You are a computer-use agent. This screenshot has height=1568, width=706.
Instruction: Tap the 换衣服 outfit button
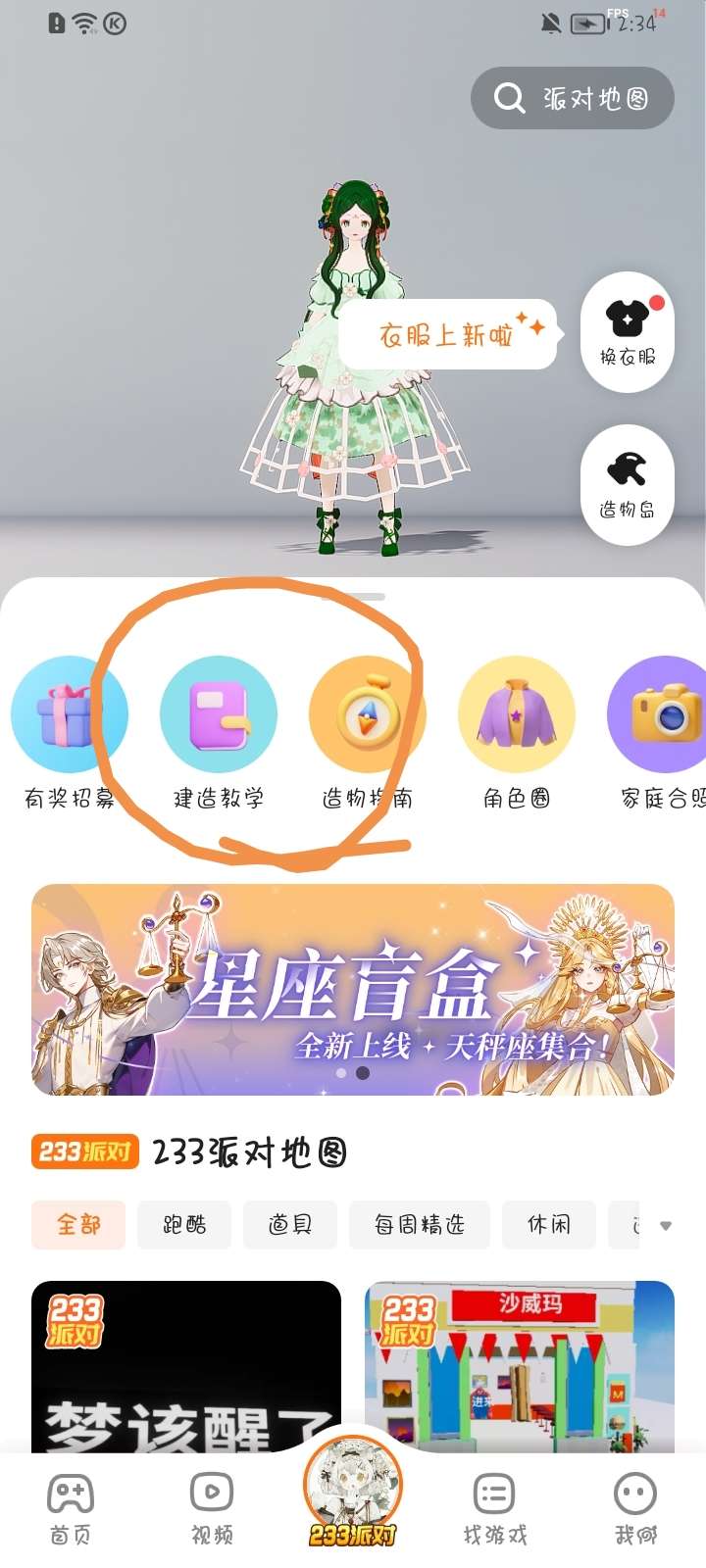628,332
